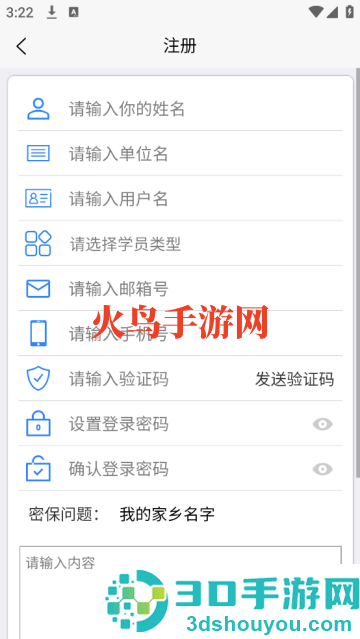
Task: Tap the 请输入内容 answer box
Action: (180, 593)
